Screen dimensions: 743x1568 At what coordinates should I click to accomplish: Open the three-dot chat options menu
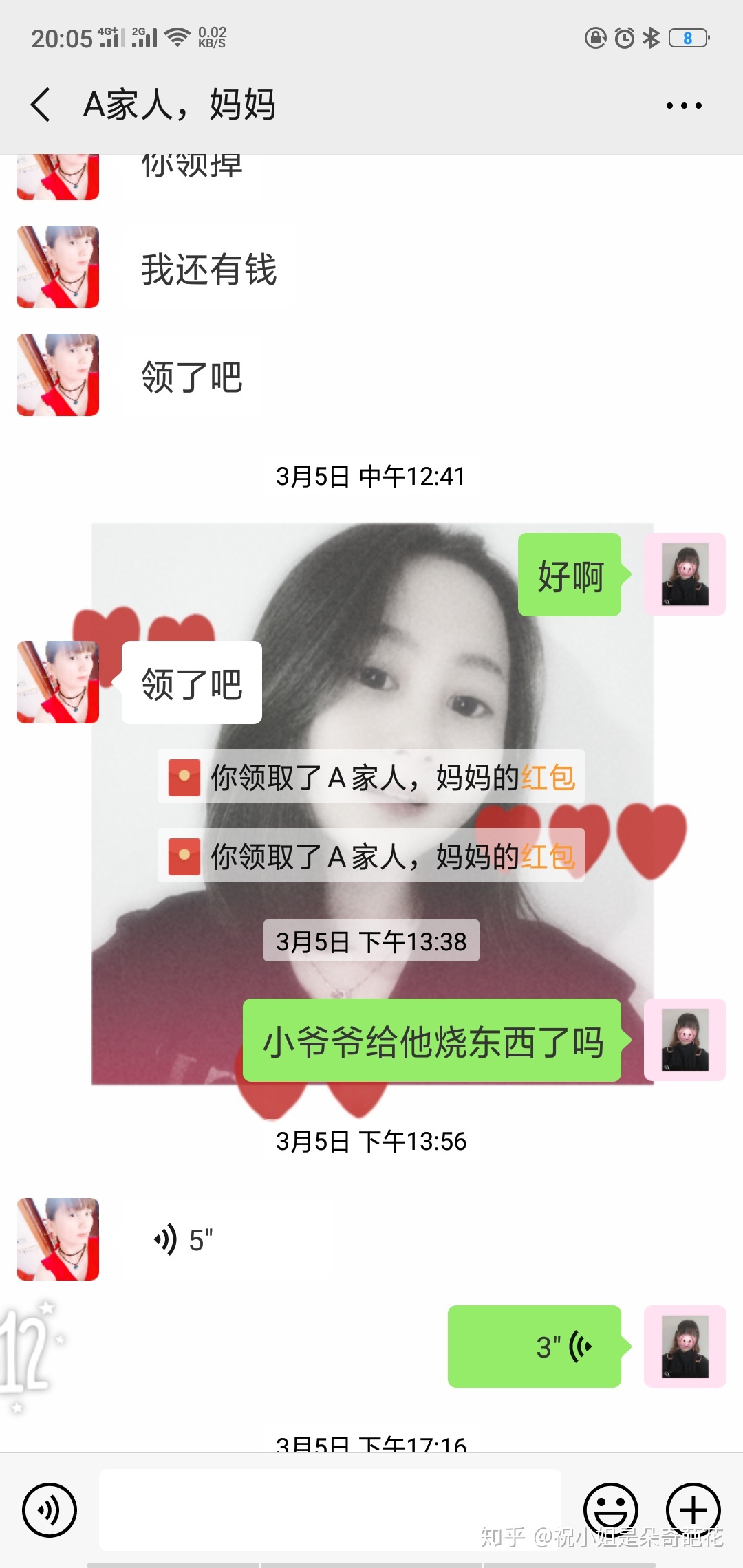click(x=683, y=105)
